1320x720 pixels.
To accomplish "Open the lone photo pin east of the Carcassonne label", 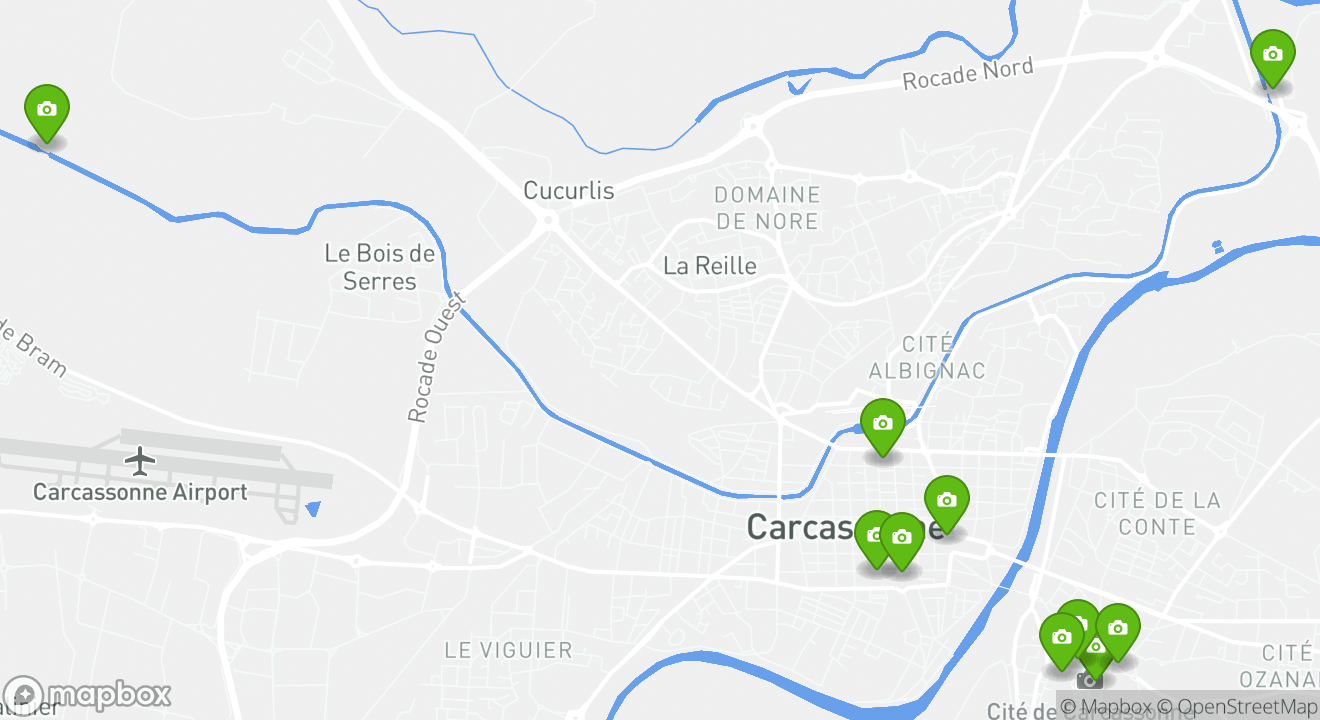I will [946, 501].
